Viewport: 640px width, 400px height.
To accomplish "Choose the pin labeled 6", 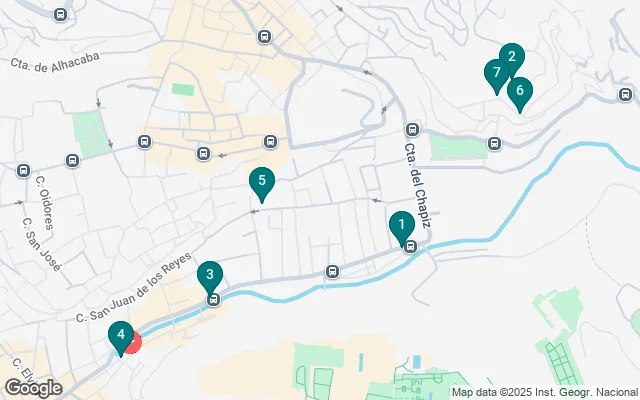I will pyautogui.click(x=519, y=90).
